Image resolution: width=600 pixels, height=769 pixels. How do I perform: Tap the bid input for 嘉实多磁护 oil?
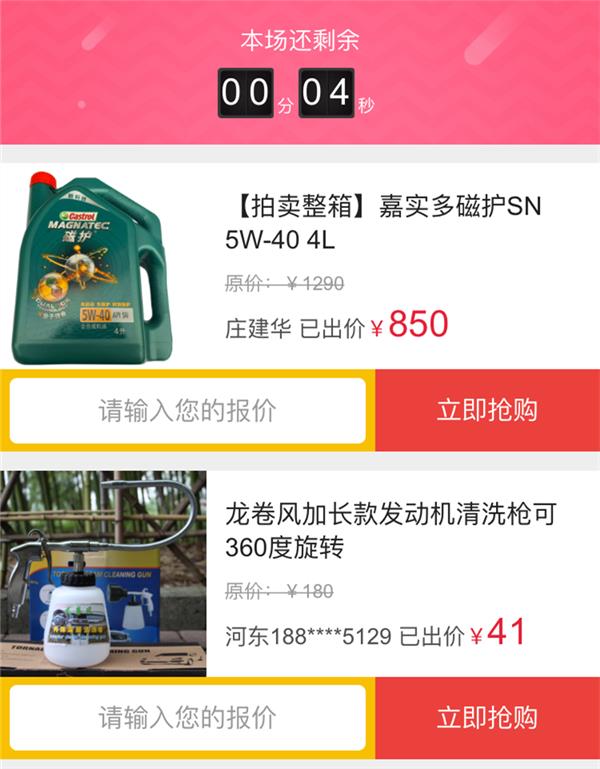(x=187, y=410)
